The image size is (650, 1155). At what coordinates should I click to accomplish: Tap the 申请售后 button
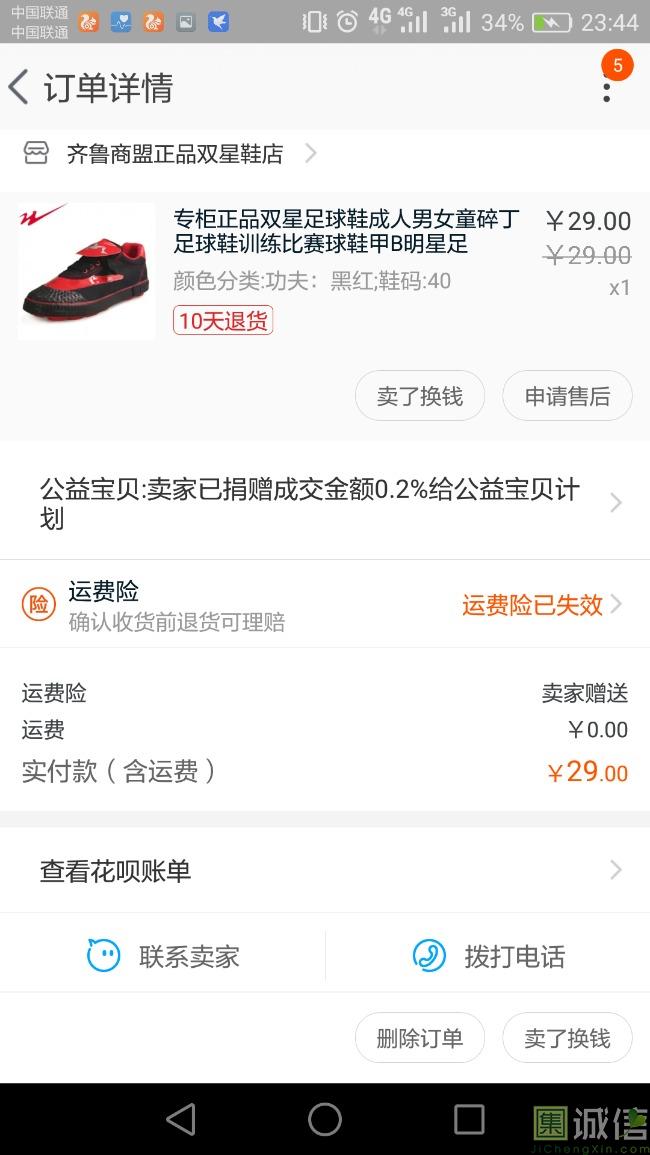567,396
